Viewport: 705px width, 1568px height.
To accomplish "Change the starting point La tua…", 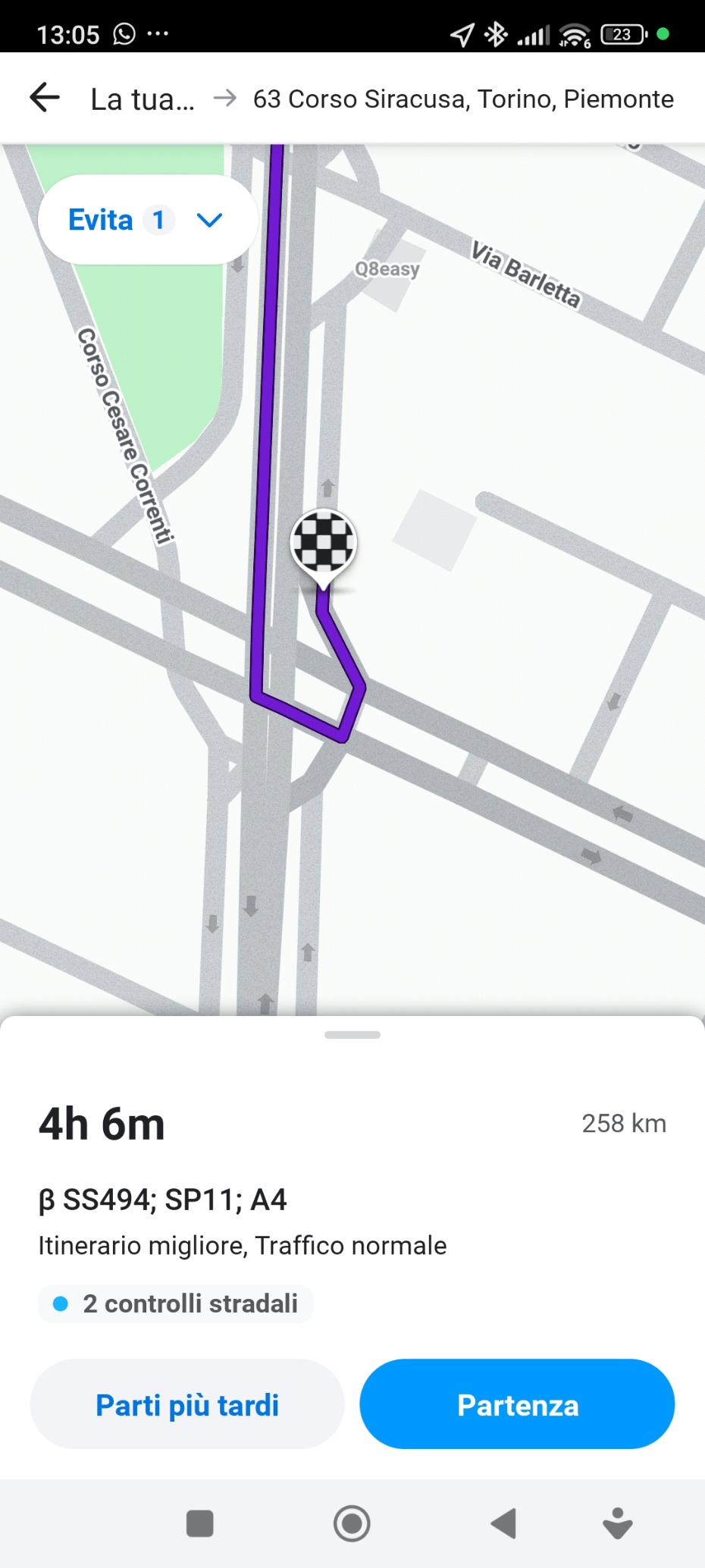I will (x=143, y=99).
